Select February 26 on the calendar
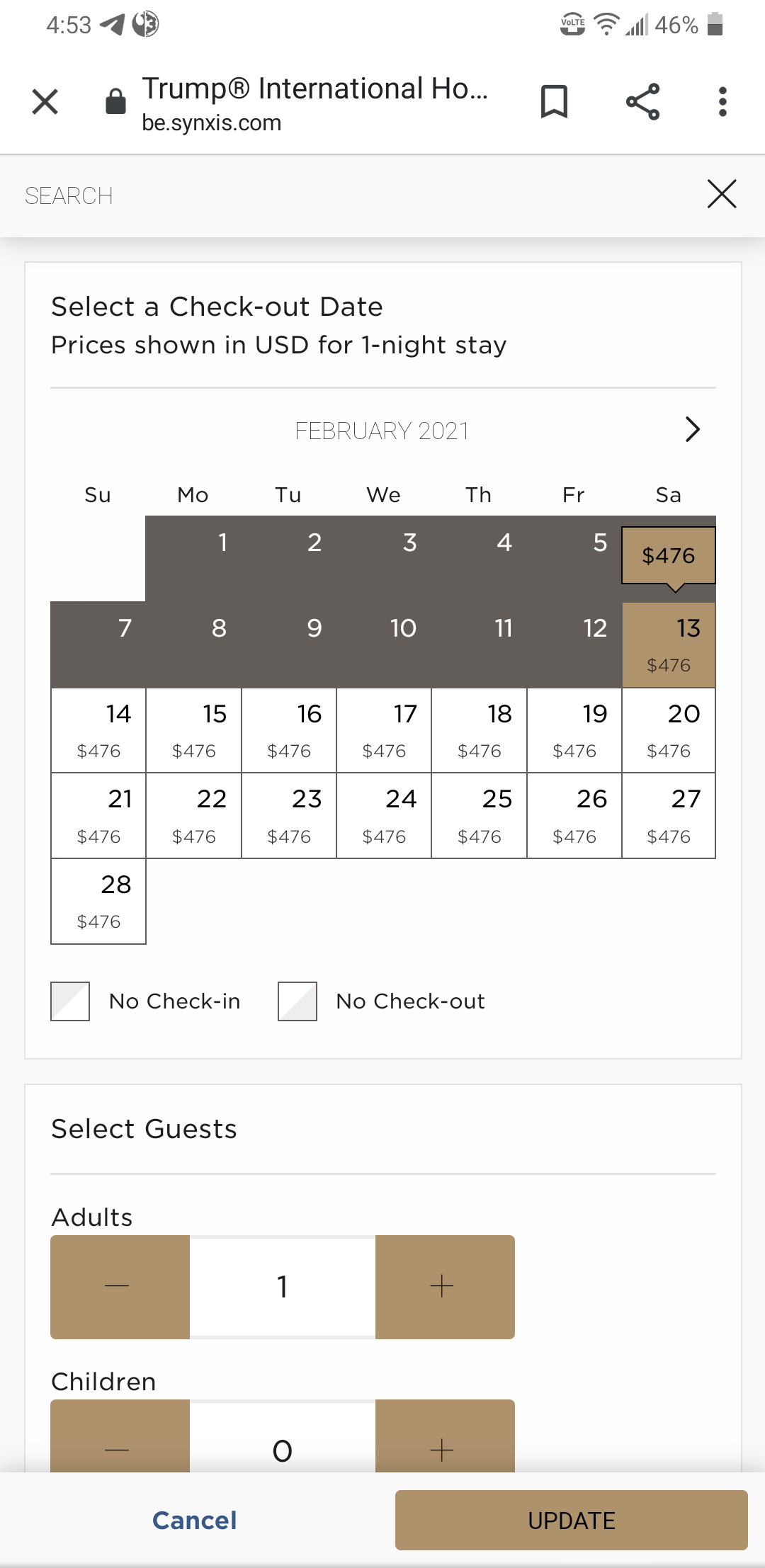 (x=574, y=816)
